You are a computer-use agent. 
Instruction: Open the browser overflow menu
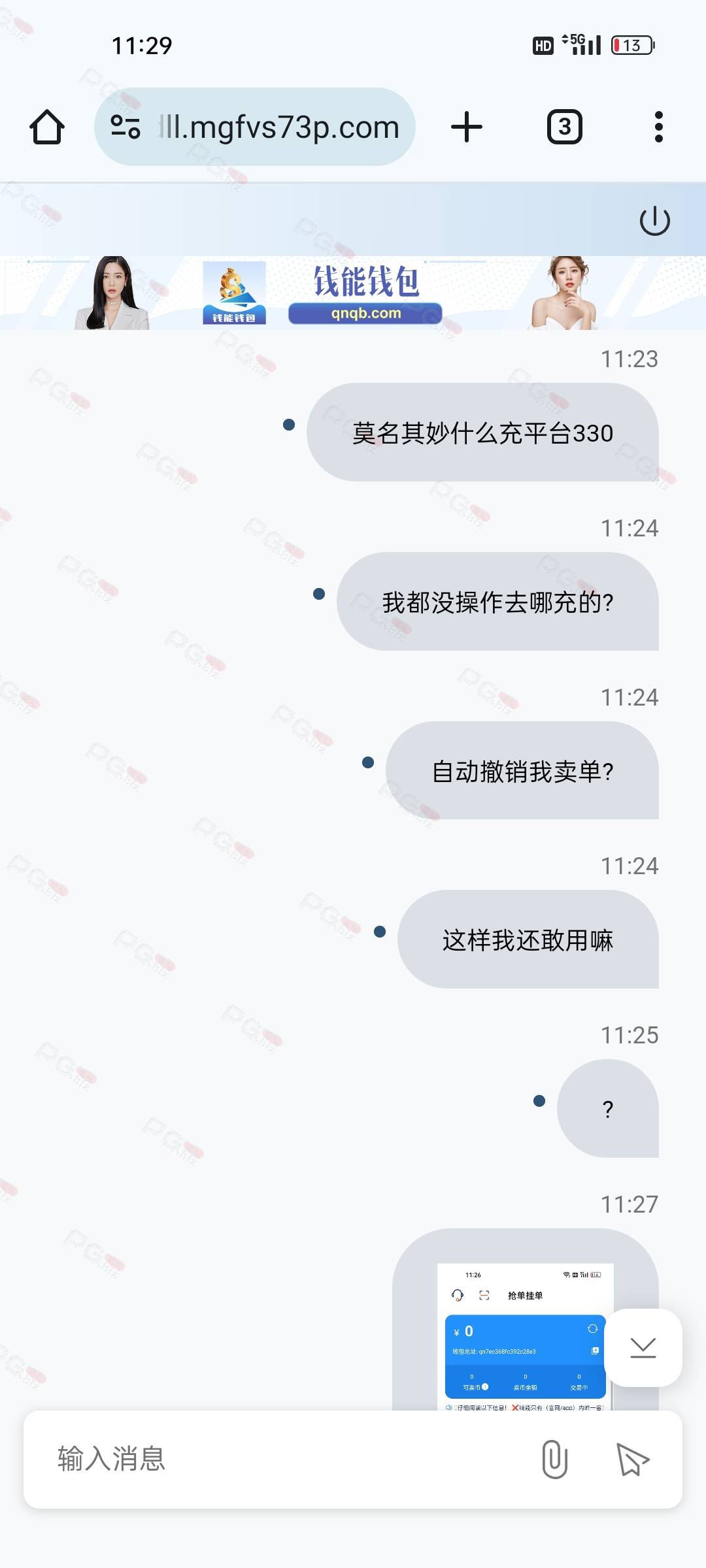(x=658, y=127)
